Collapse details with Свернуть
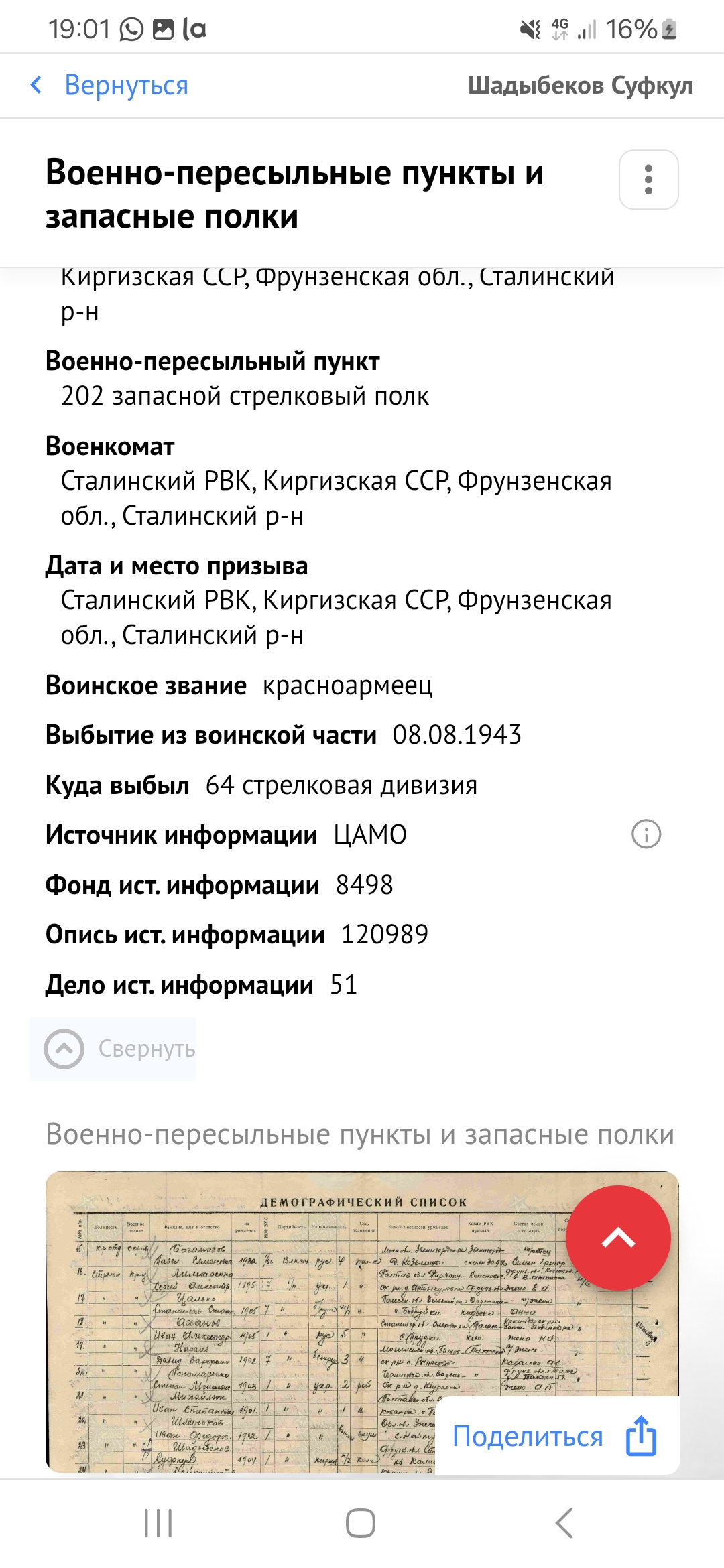The width and height of the screenshot is (724, 1568). pyautogui.click(x=113, y=1049)
